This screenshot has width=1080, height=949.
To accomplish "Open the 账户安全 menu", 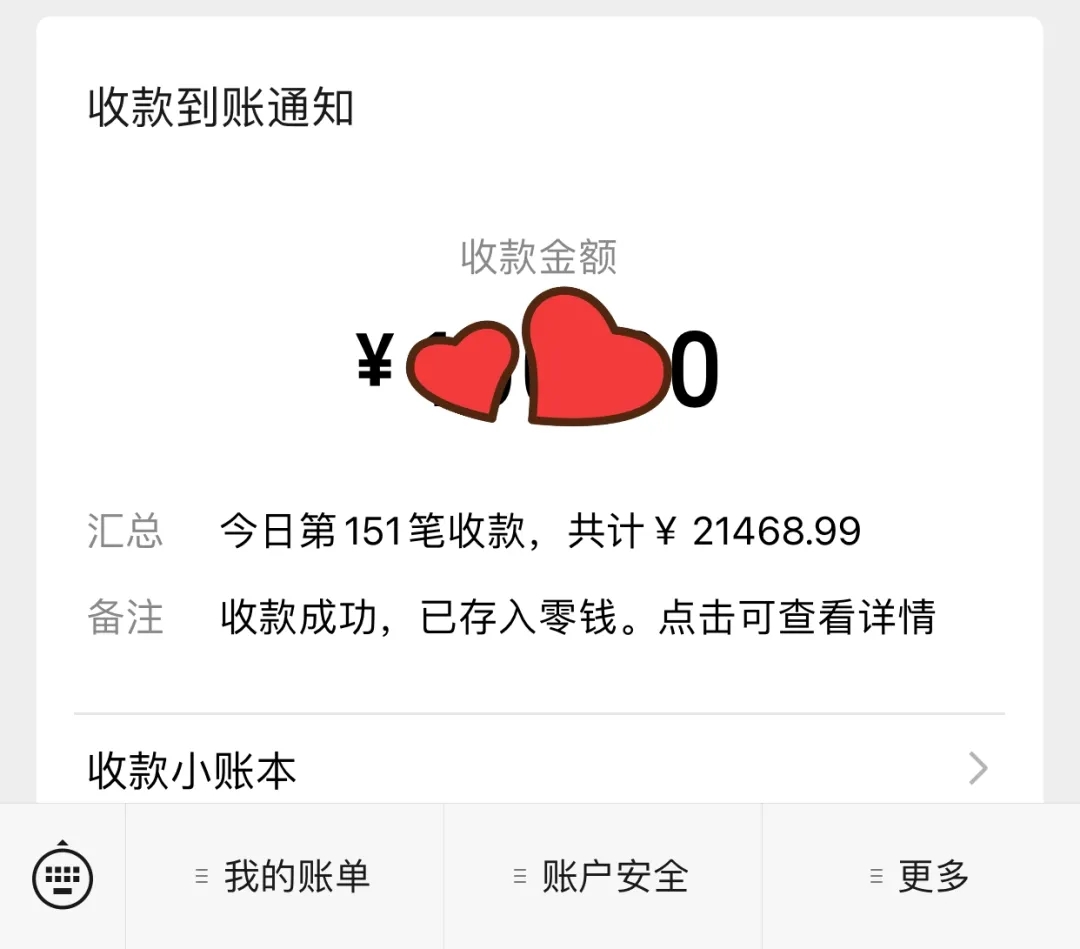I will [x=602, y=877].
